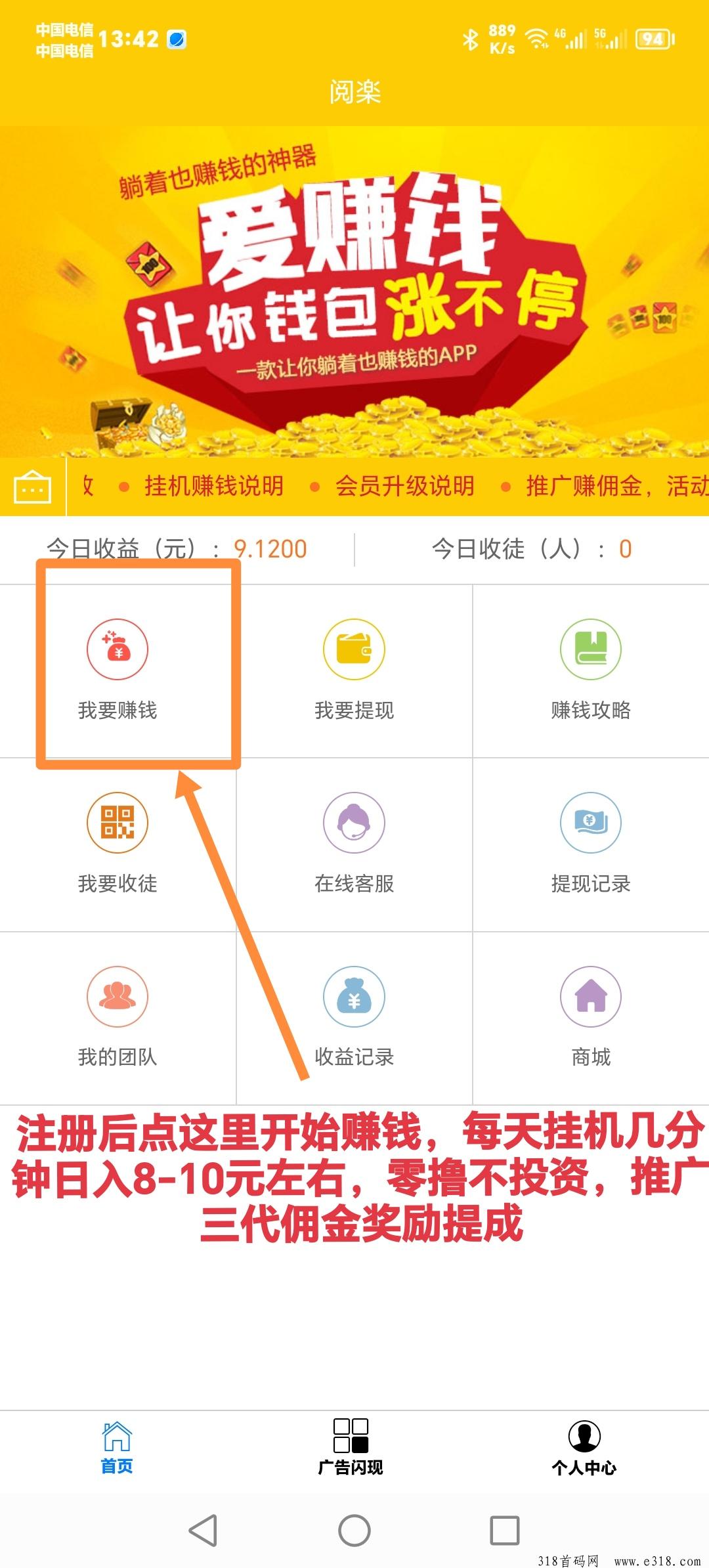709x1568 pixels.
Task: Open recent apps via square button
Action: [x=505, y=1531]
